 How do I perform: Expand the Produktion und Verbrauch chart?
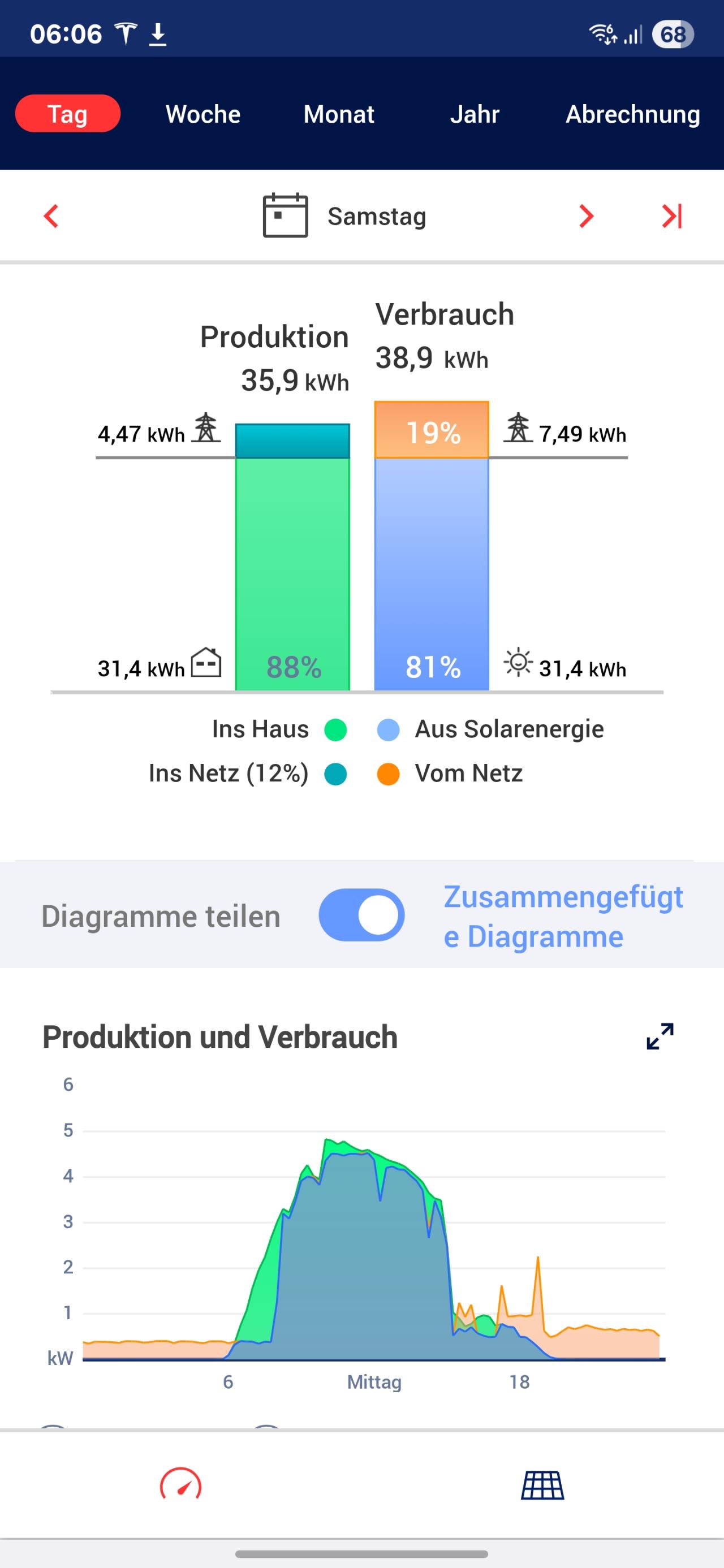tap(660, 1036)
